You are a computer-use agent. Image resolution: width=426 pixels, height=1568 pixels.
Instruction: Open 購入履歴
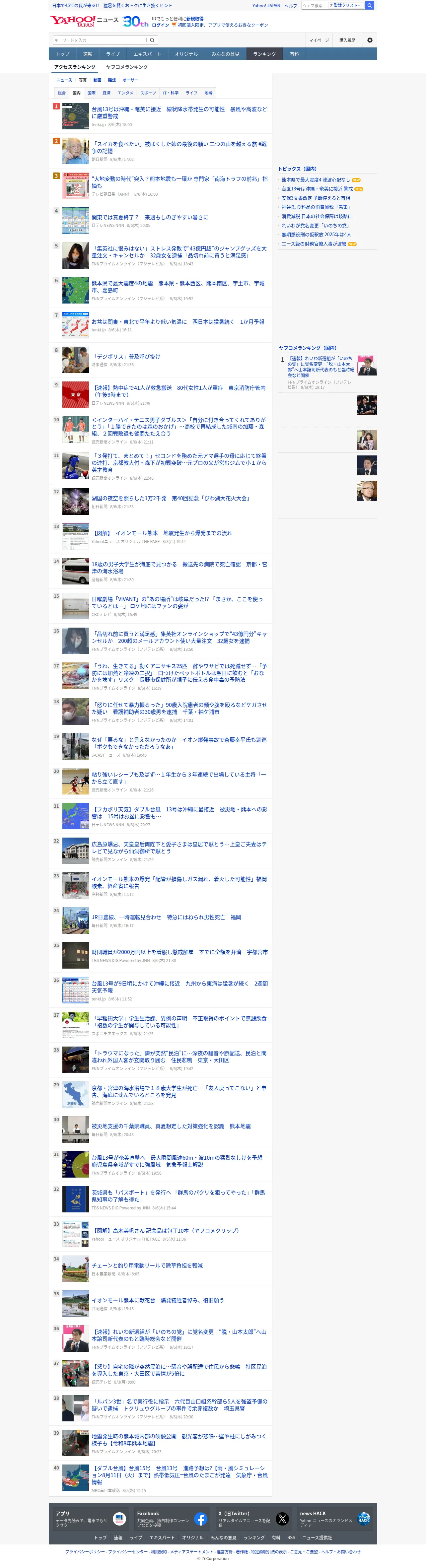click(x=347, y=40)
